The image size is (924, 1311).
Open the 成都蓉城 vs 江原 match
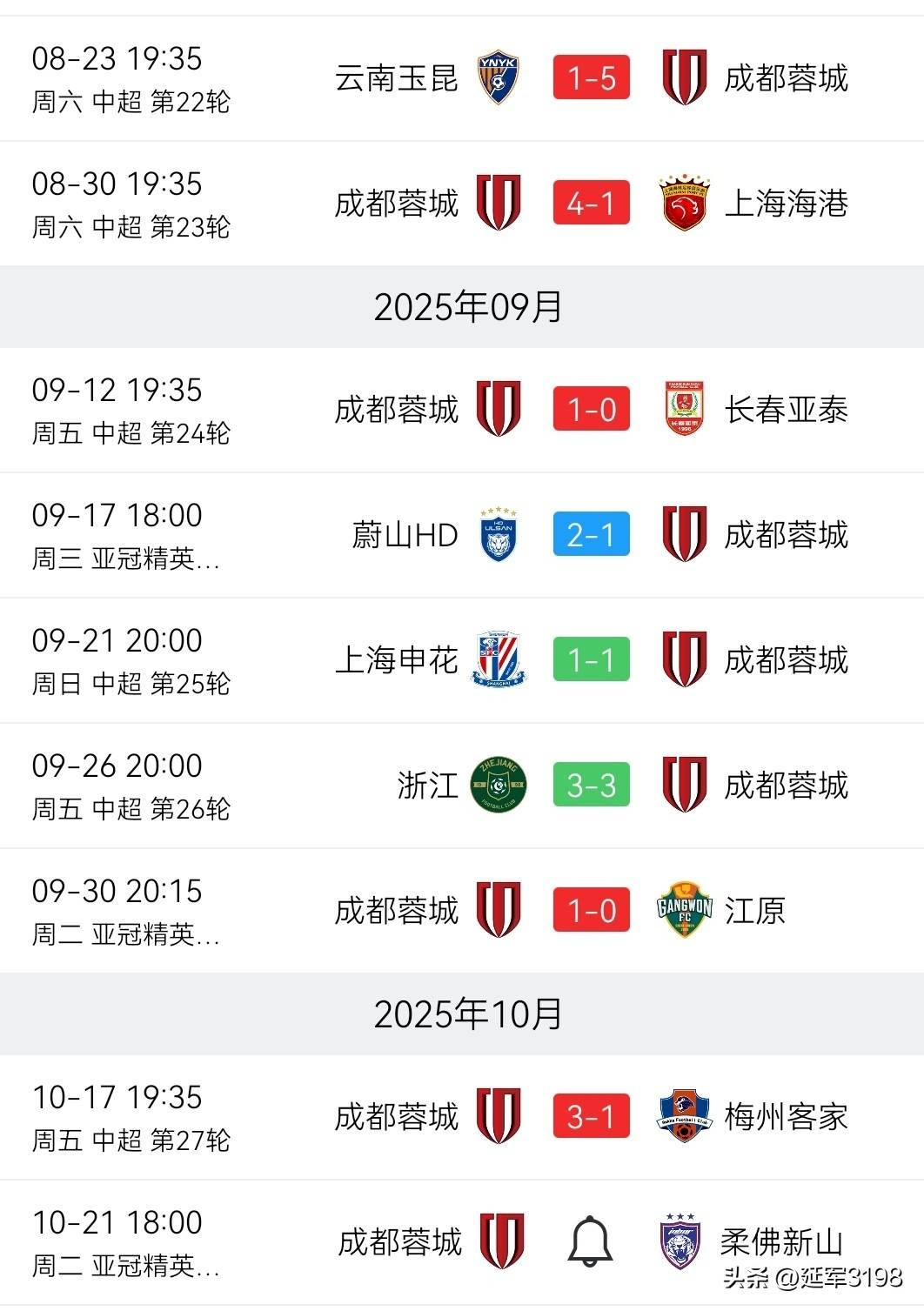(591, 911)
